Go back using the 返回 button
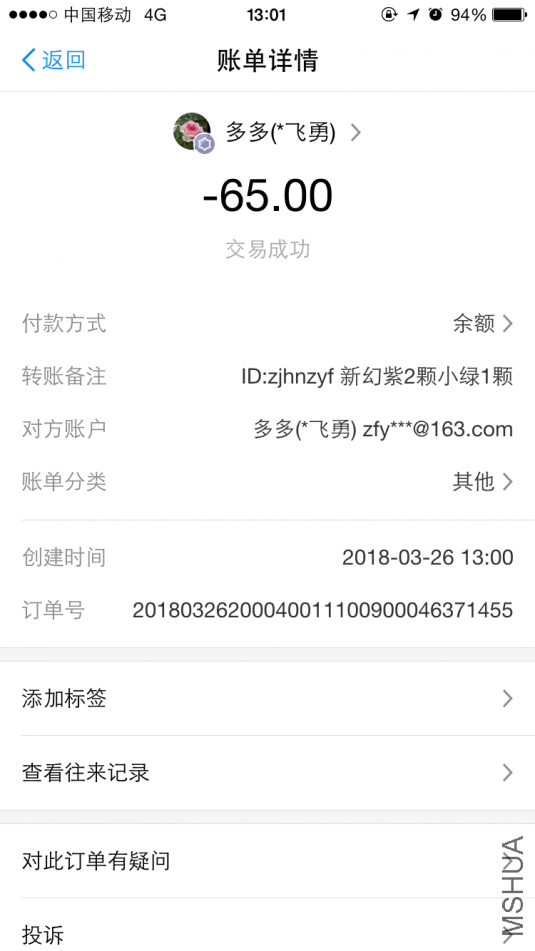The width and height of the screenshot is (535, 951). pos(53,60)
